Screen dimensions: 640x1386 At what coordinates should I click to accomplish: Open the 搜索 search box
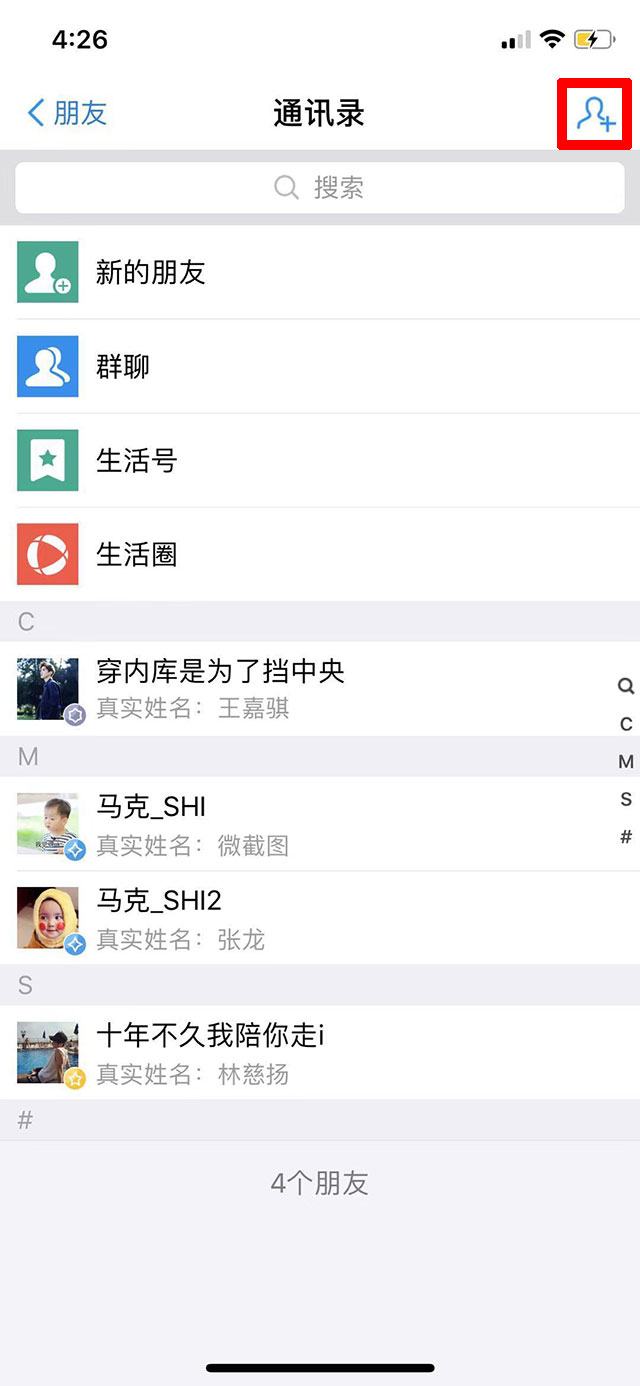(x=319, y=188)
